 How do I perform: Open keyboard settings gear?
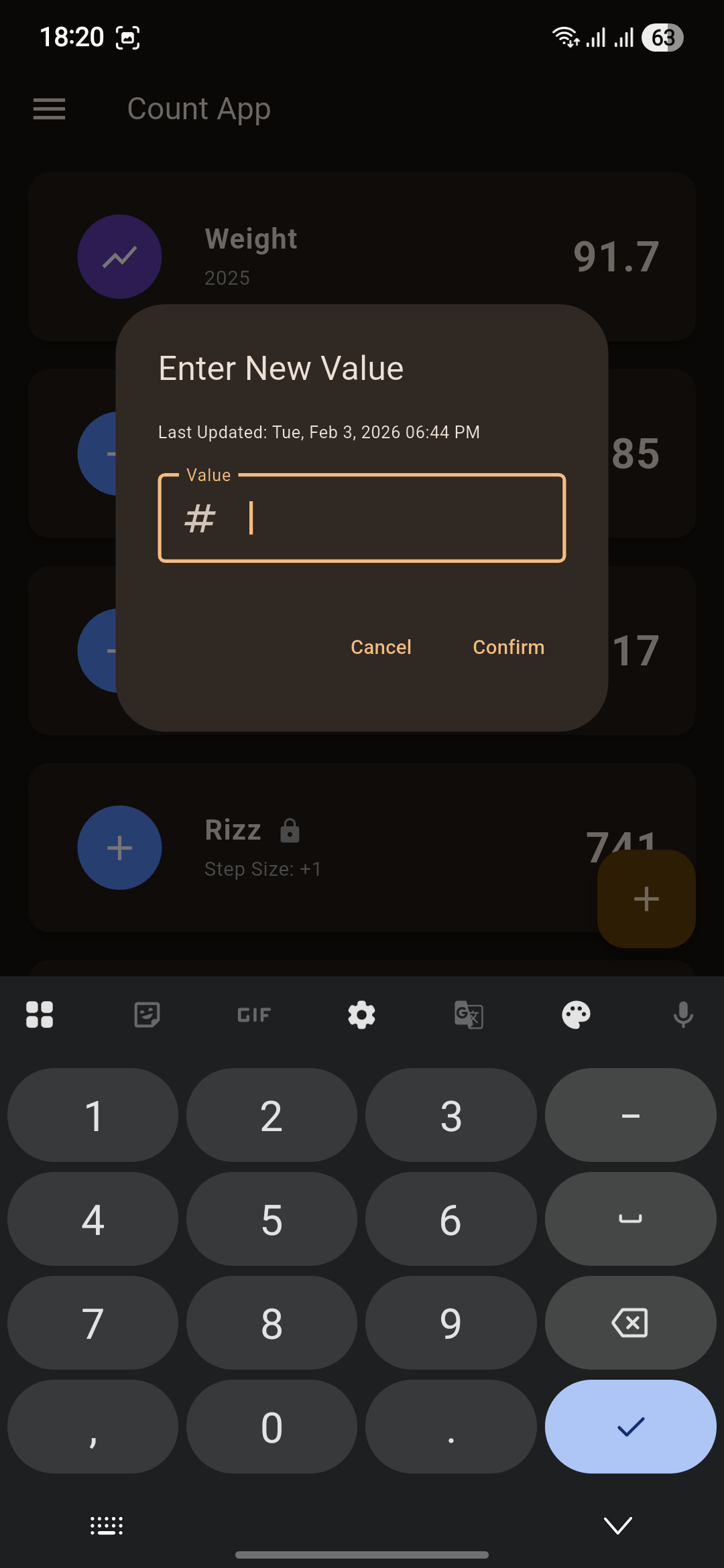[361, 1015]
